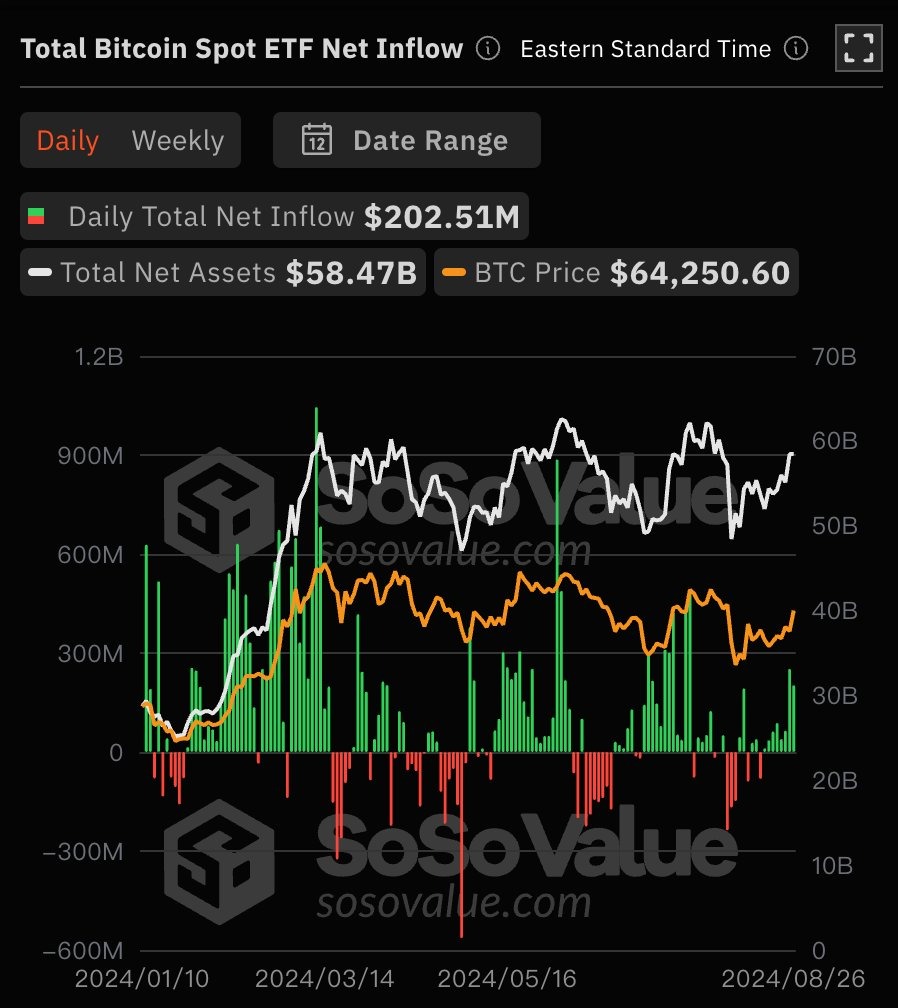Toggle the BTC Price line
898x1008 pixels.
616,273
